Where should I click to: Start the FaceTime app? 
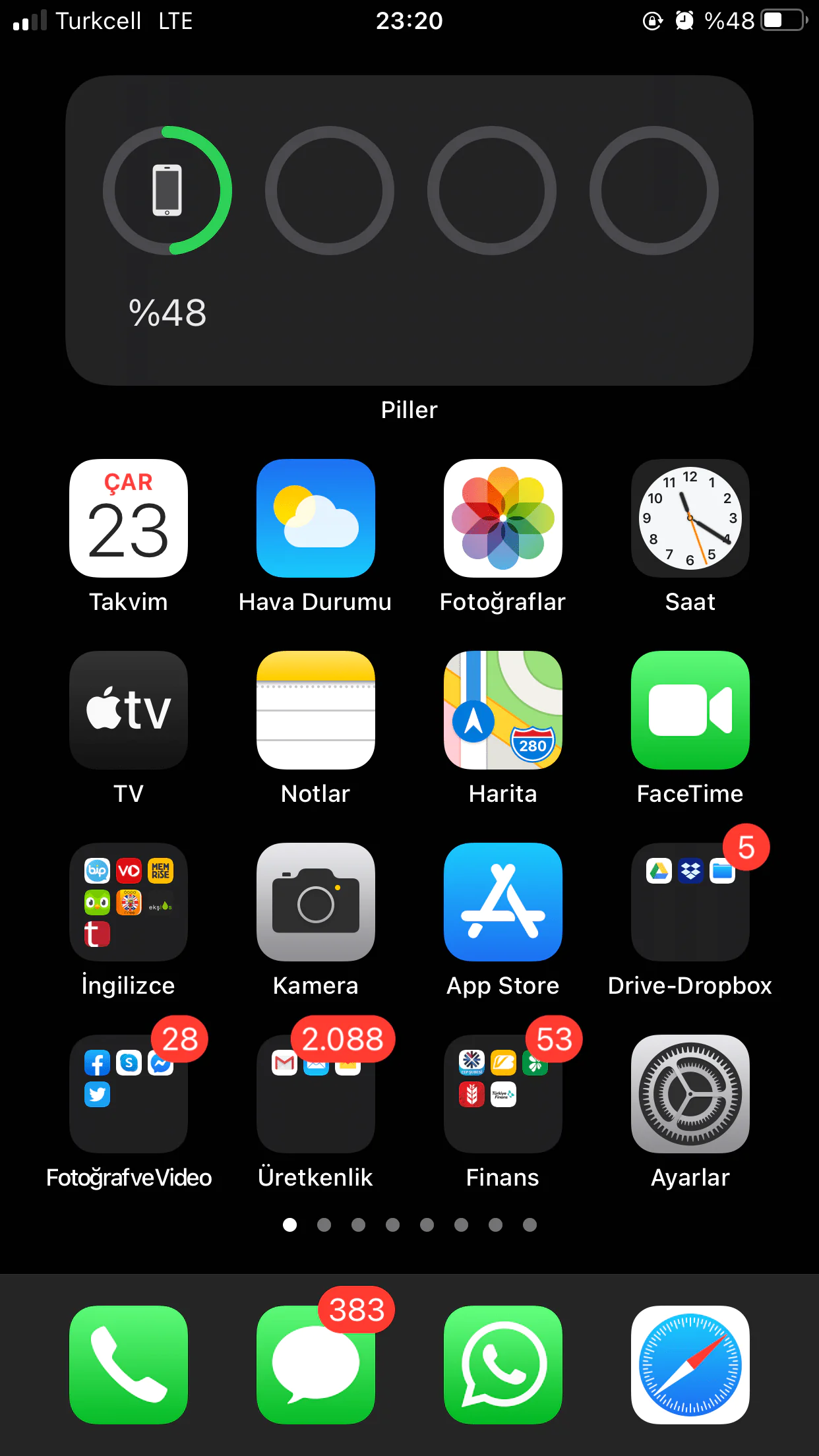coord(690,710)
